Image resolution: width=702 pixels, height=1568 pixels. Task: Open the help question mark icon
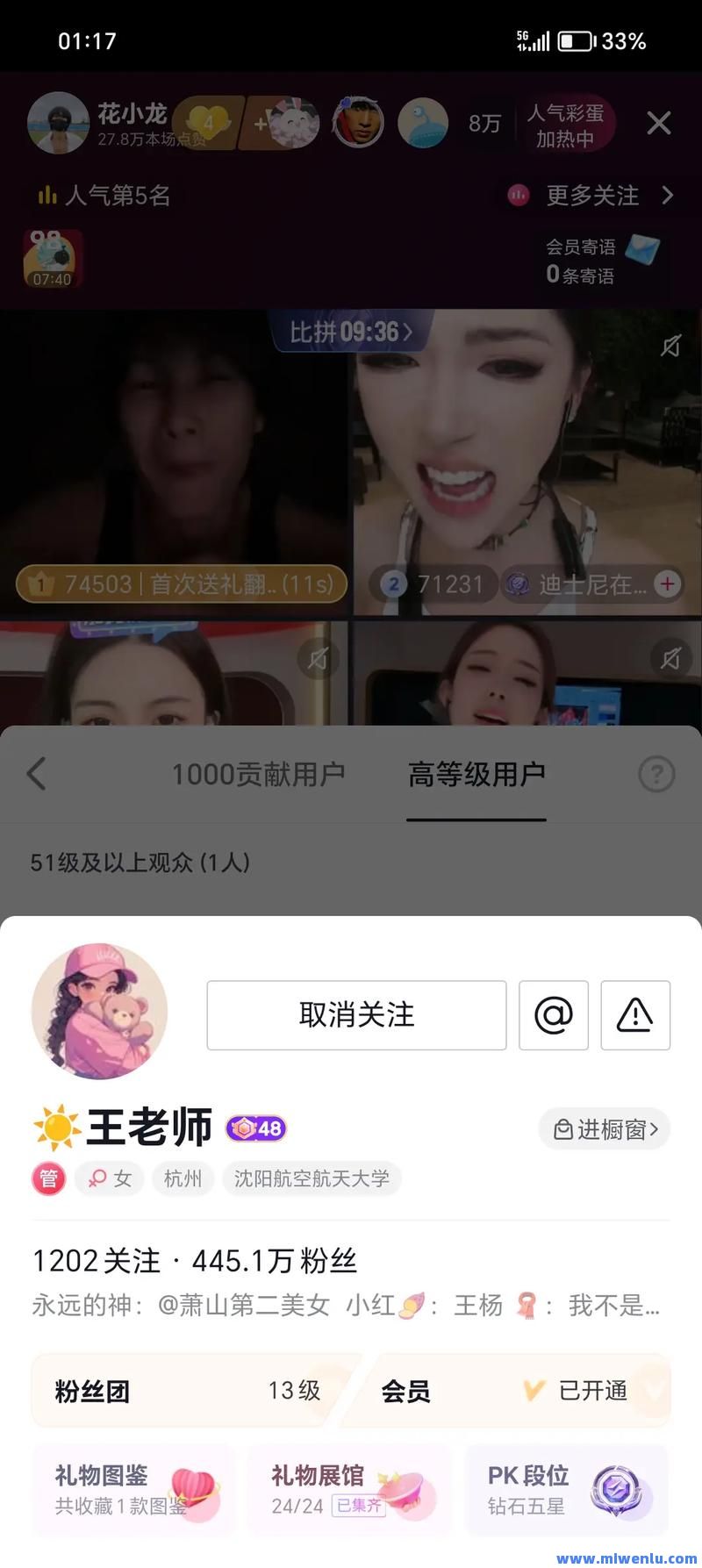pos(656,775)
